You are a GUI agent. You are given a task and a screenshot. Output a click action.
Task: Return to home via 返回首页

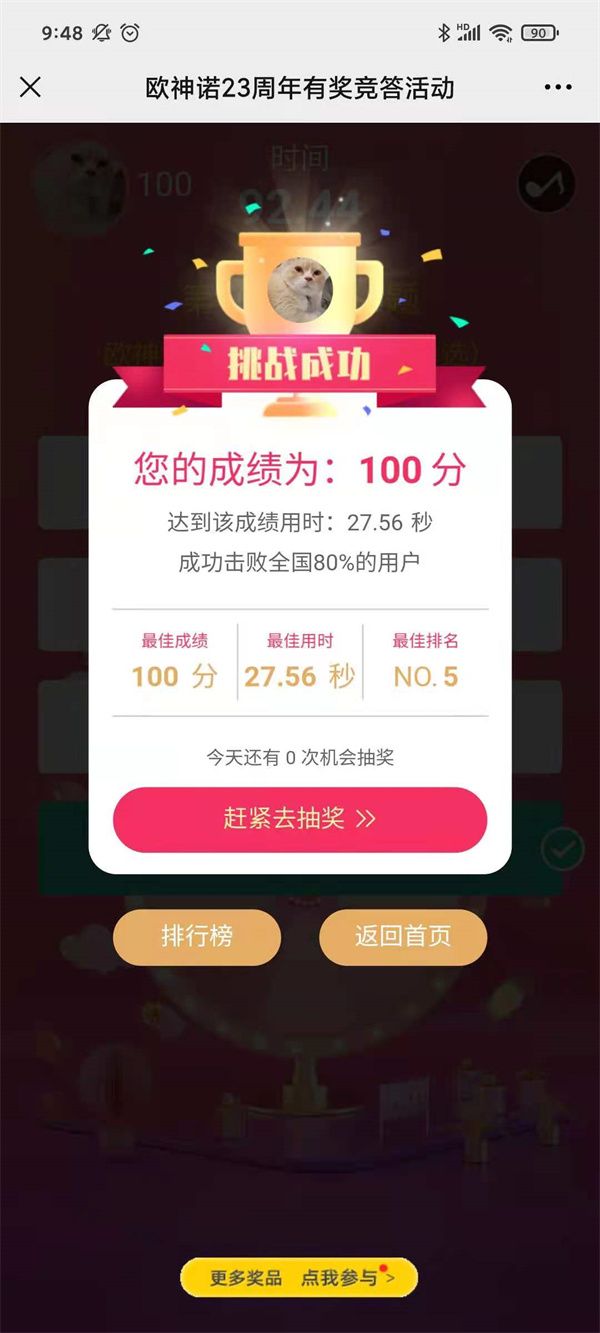tap(403, 937)
